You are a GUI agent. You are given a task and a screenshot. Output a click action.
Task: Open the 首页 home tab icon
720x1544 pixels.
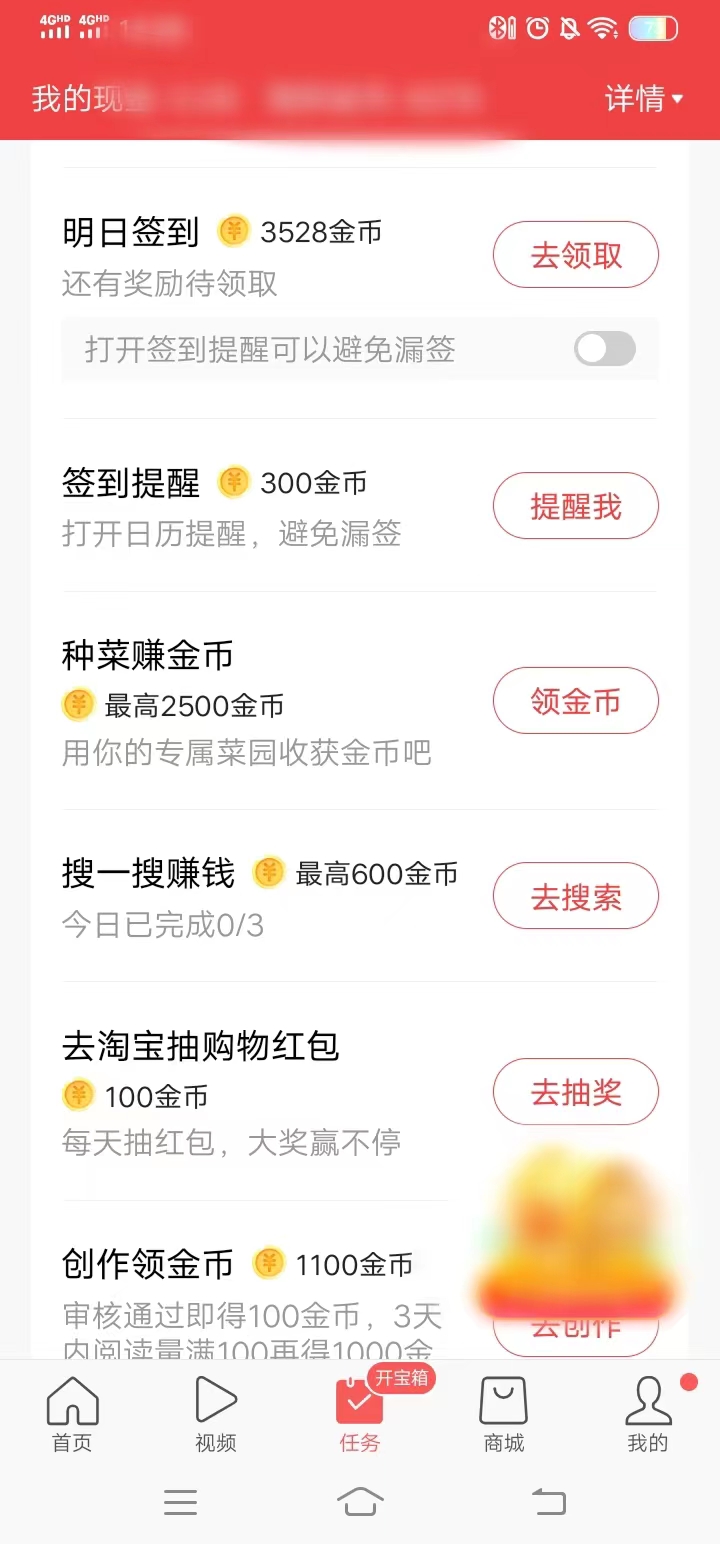tap(71, 1404)
